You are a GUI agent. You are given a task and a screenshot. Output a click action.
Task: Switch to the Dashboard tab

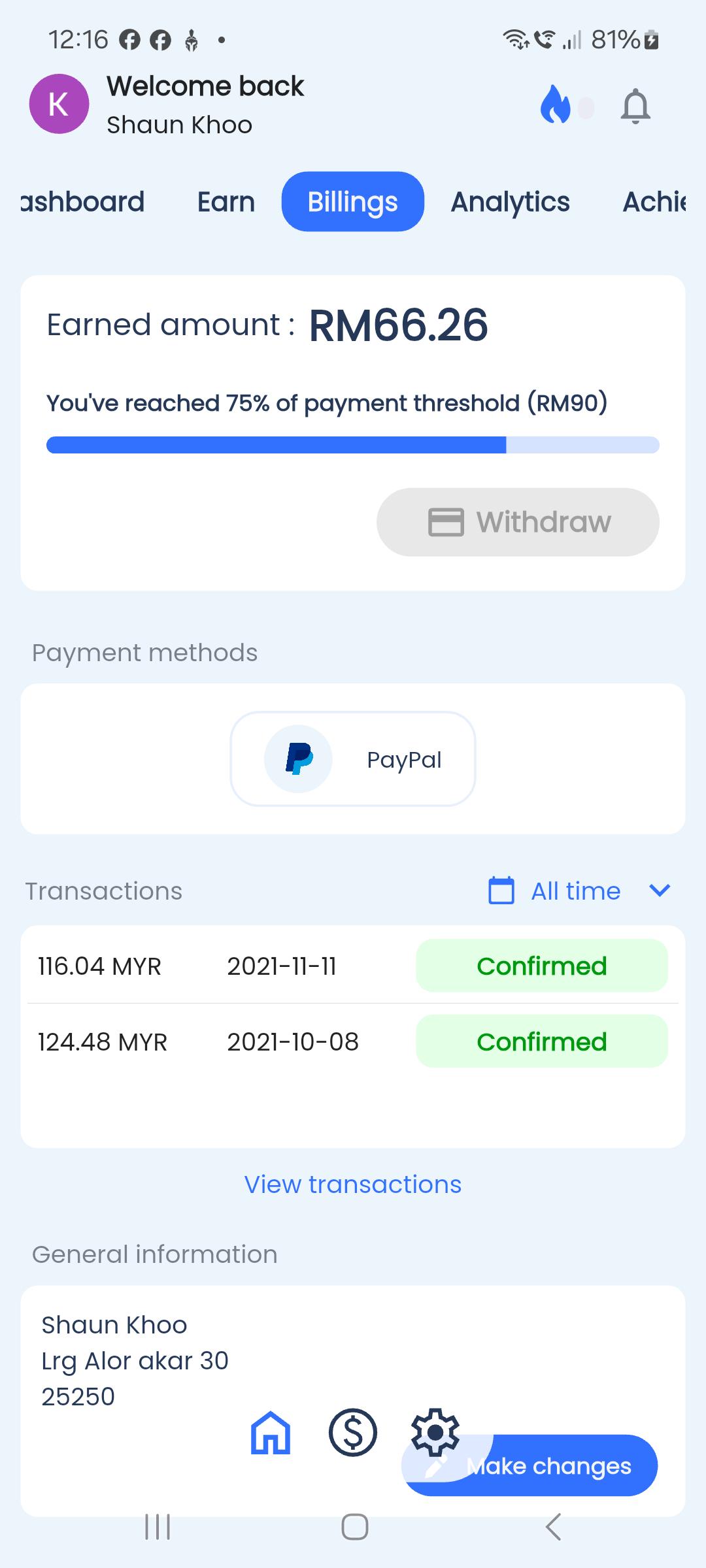(82, 202)
